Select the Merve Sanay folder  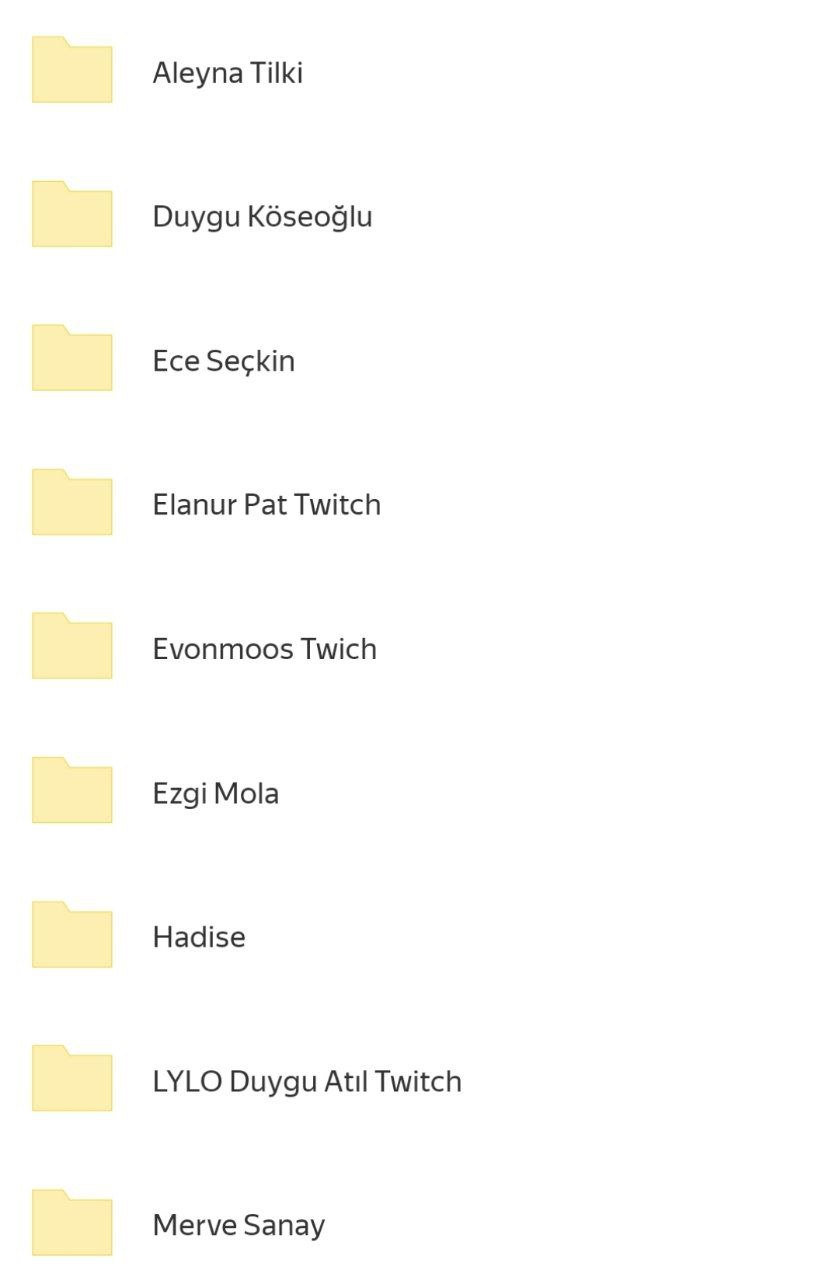point(238,1225)
